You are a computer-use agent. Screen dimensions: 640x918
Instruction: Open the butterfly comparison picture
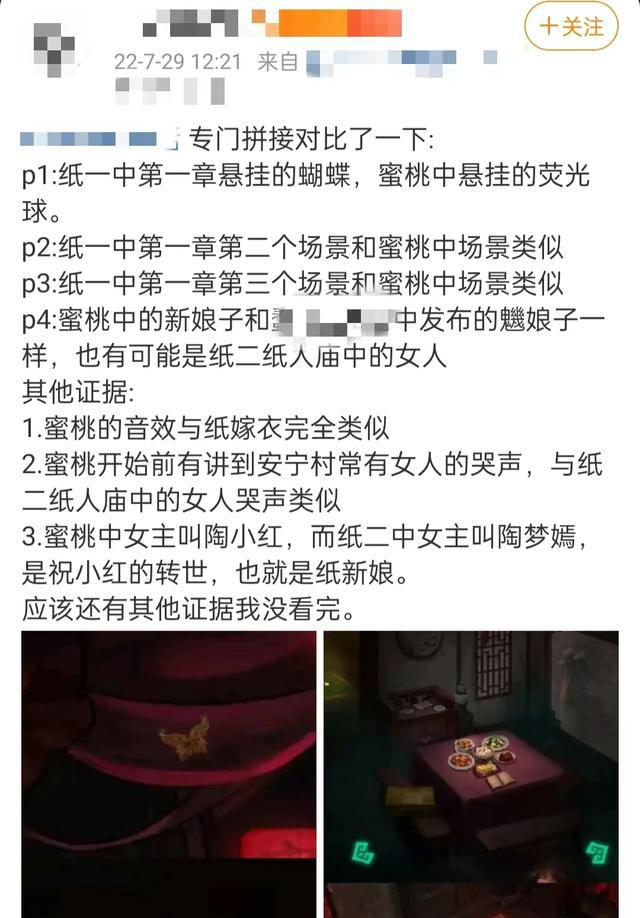[166, 773]
